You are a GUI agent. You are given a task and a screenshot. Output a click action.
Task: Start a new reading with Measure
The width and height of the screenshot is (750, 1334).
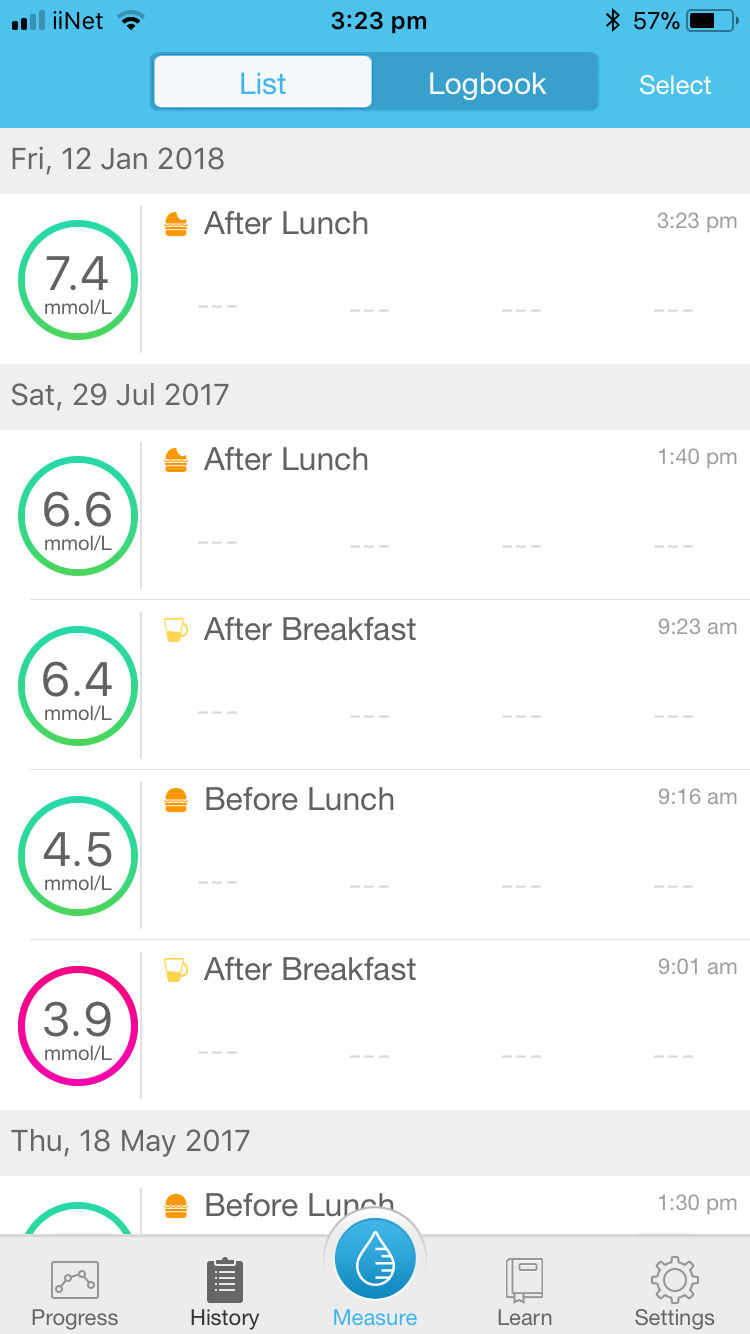[375, 1270]
